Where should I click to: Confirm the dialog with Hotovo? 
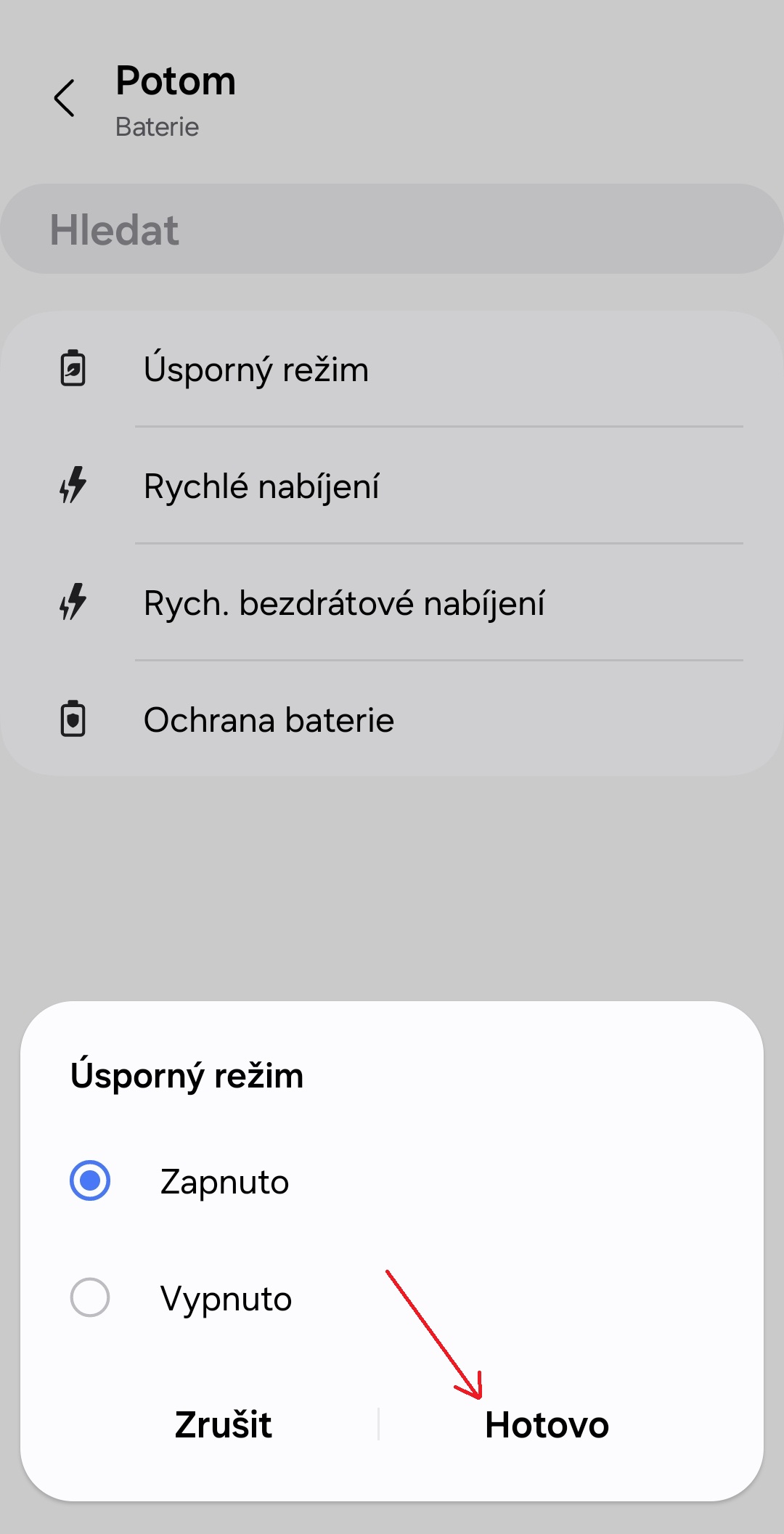click(x=547, y=1424)
